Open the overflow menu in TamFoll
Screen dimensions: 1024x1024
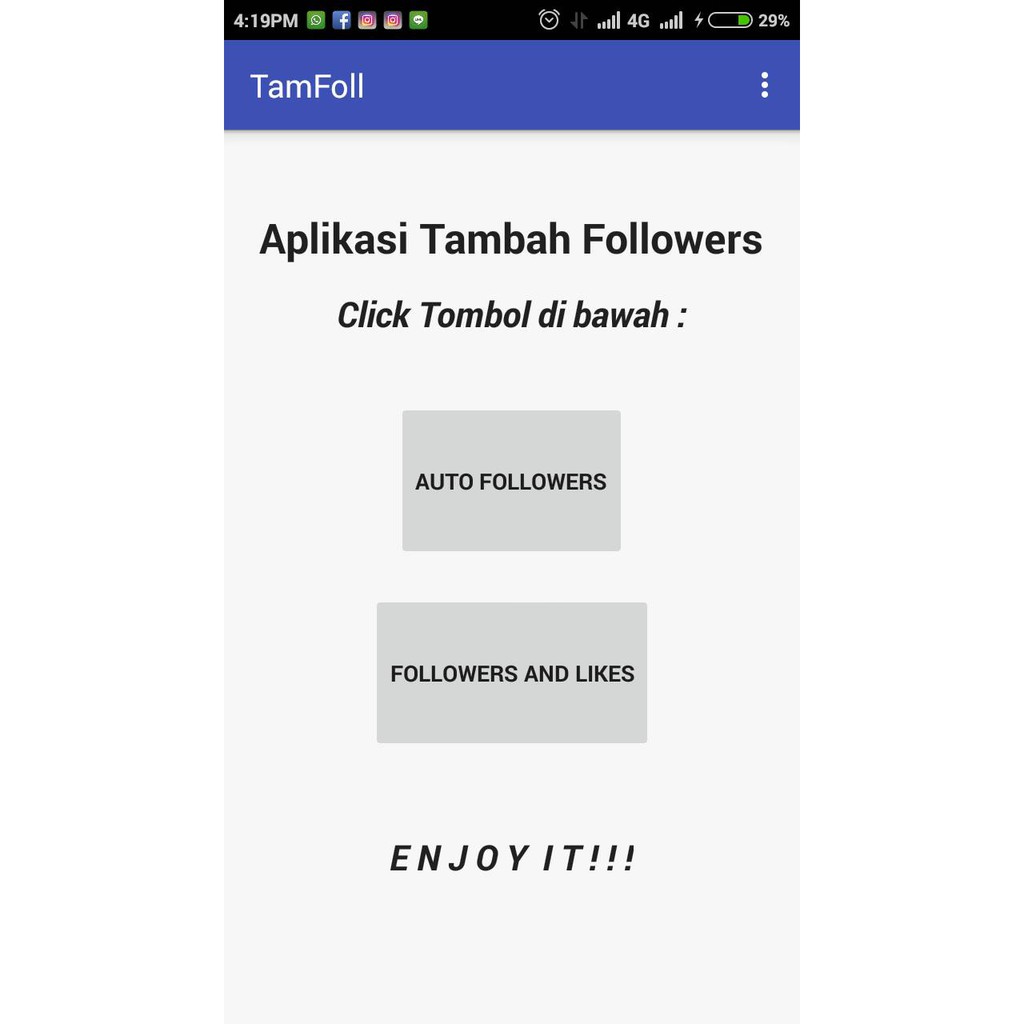764,85
